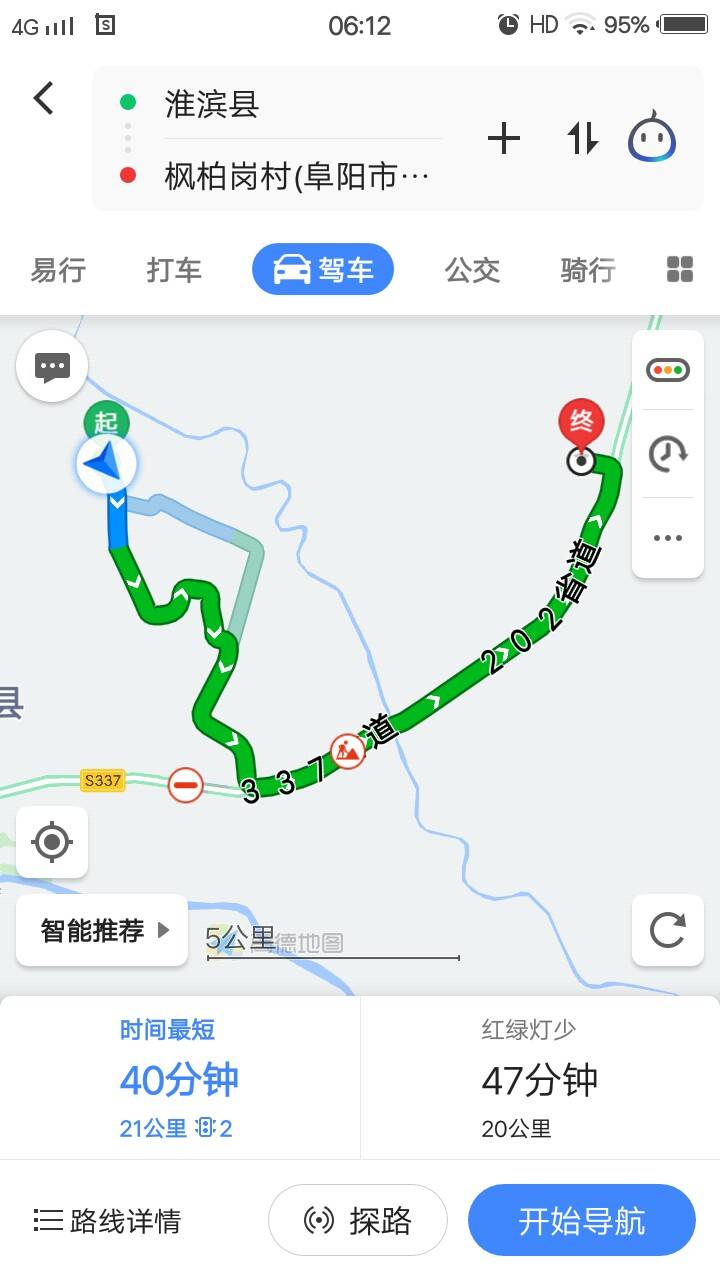Expand the 智能推荐 route preference

(102, 931)
